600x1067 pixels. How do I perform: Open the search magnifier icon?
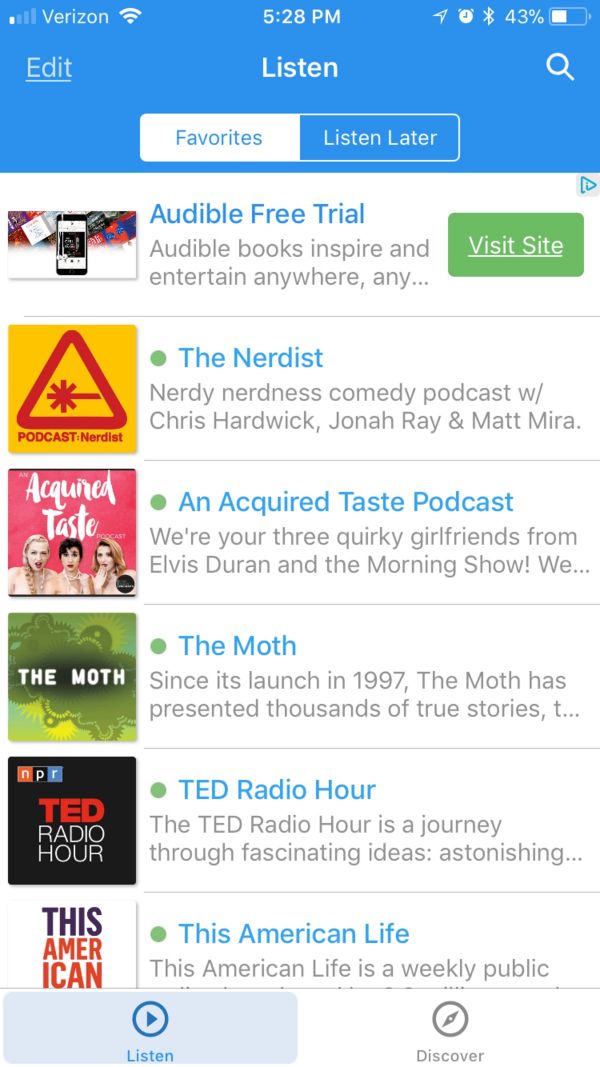click(x=560, y=68)
